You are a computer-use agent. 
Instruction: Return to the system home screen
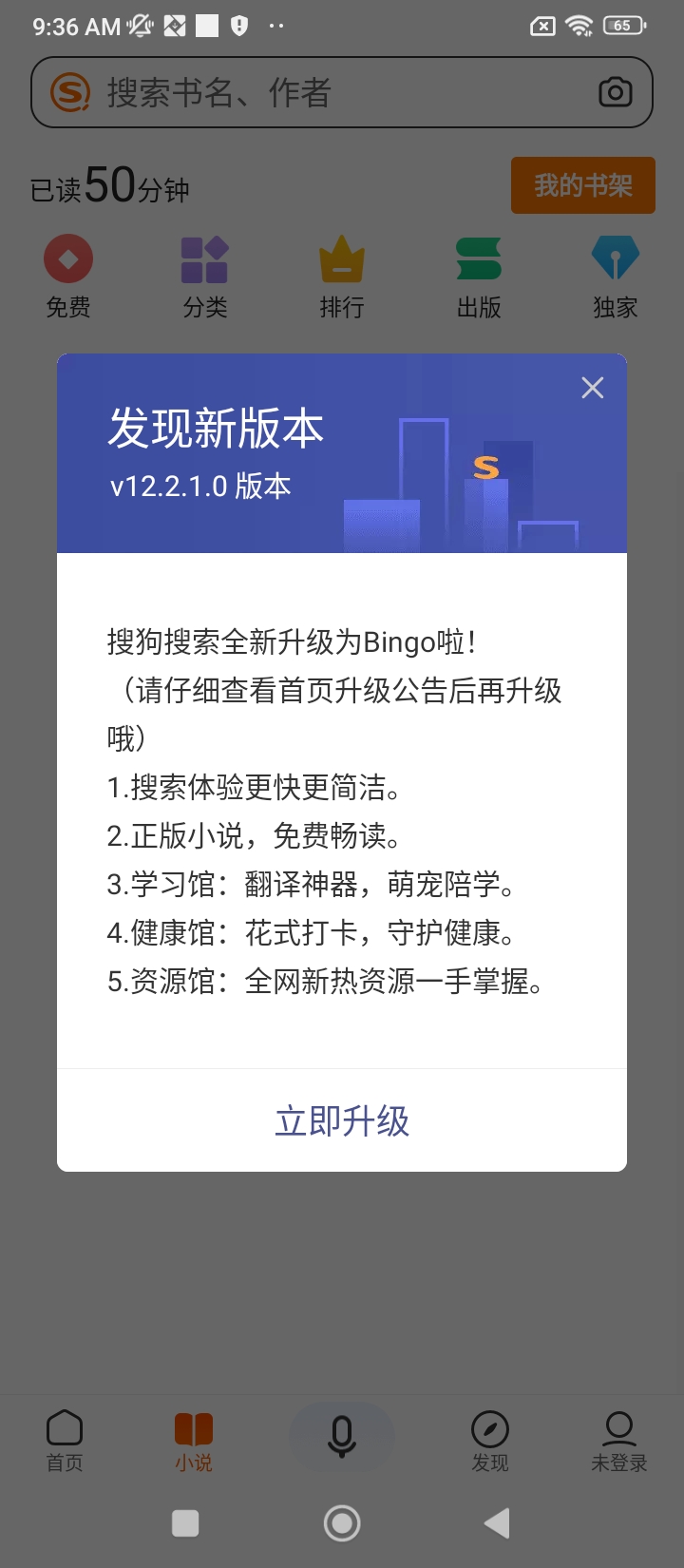(342, 1523)
